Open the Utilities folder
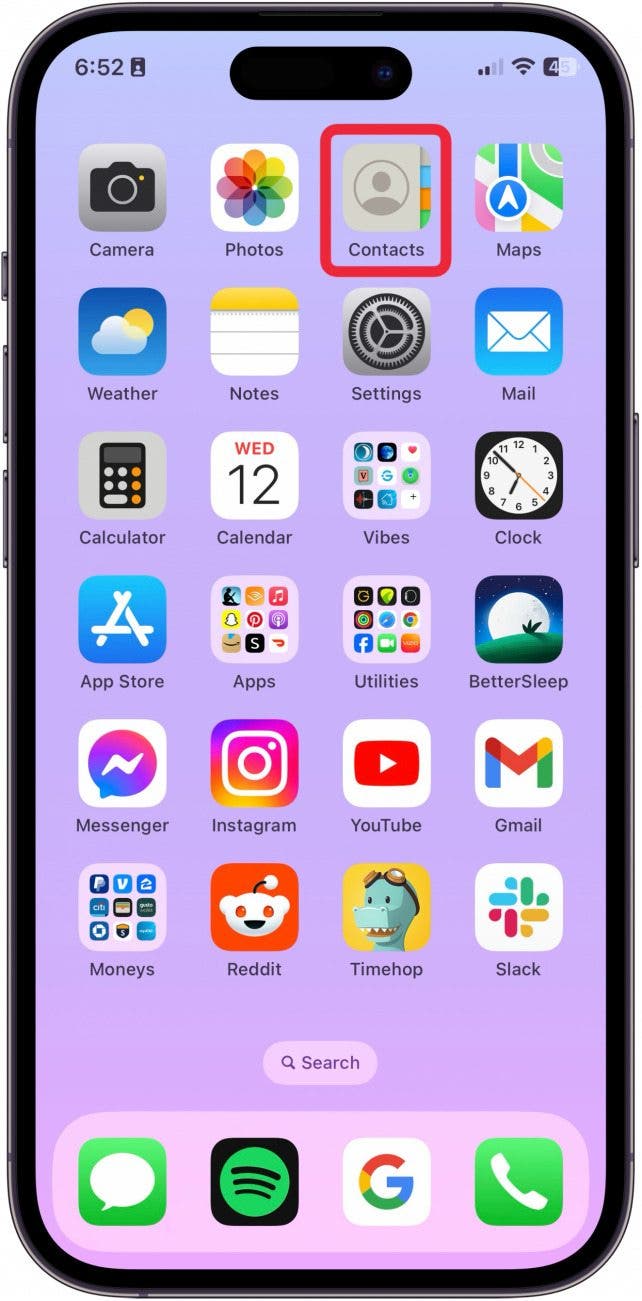Screen dimensions: 642x1301 (386, 620)
